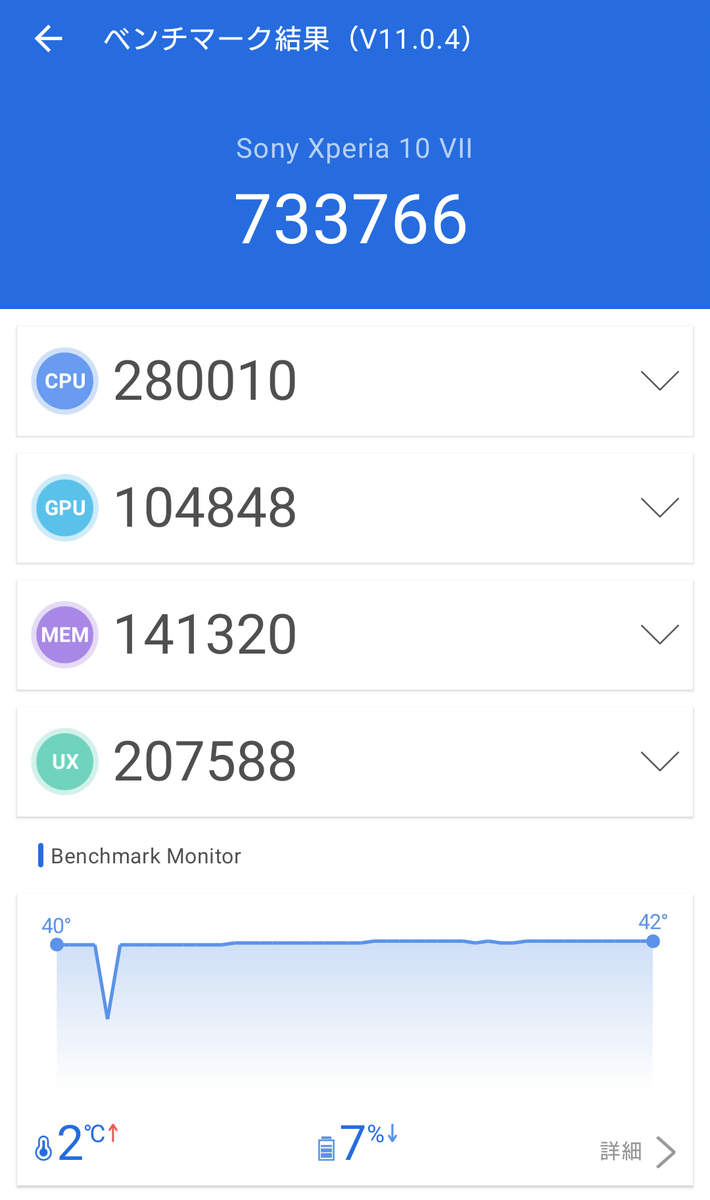Expand the CPU score details

coord(659,380)
